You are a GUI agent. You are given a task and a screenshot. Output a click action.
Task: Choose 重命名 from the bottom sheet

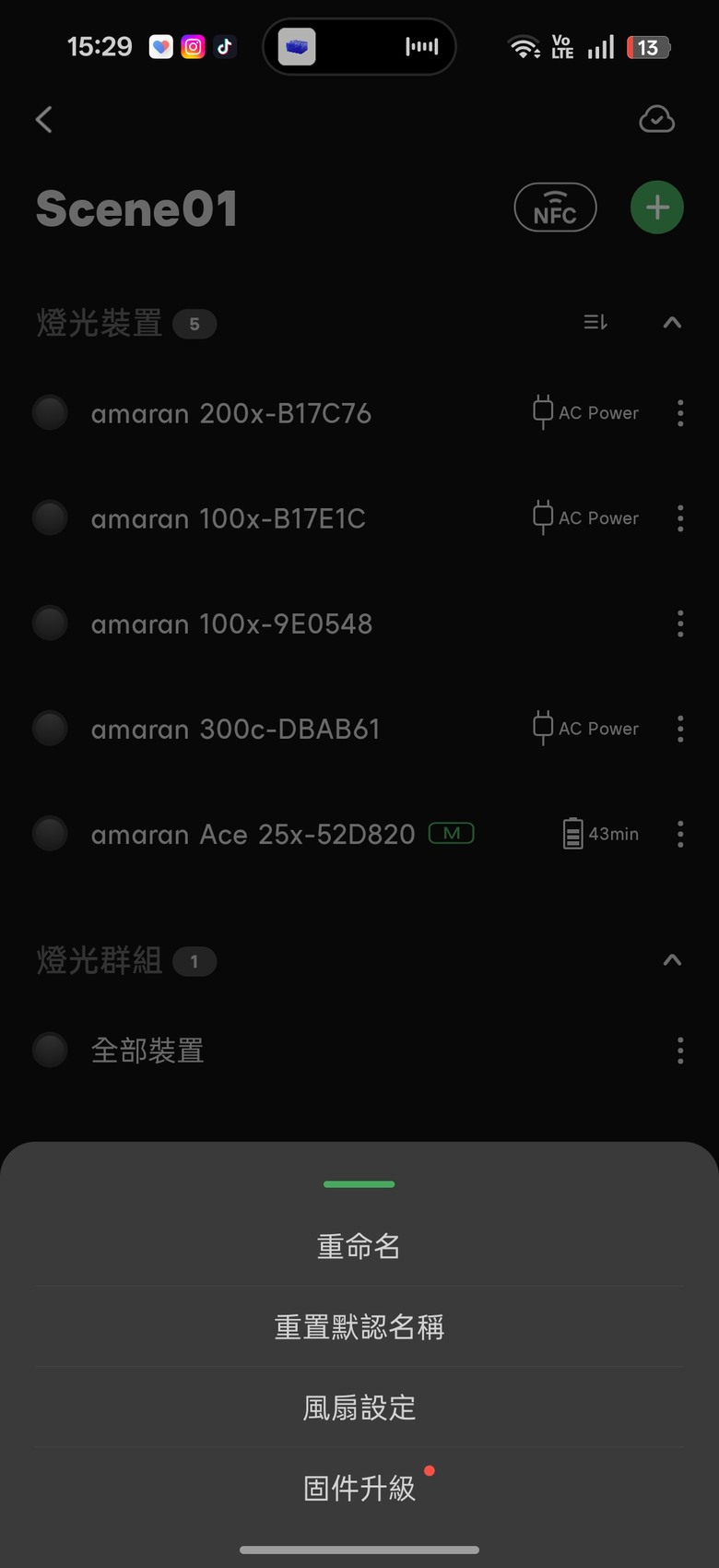(359, 1246)
